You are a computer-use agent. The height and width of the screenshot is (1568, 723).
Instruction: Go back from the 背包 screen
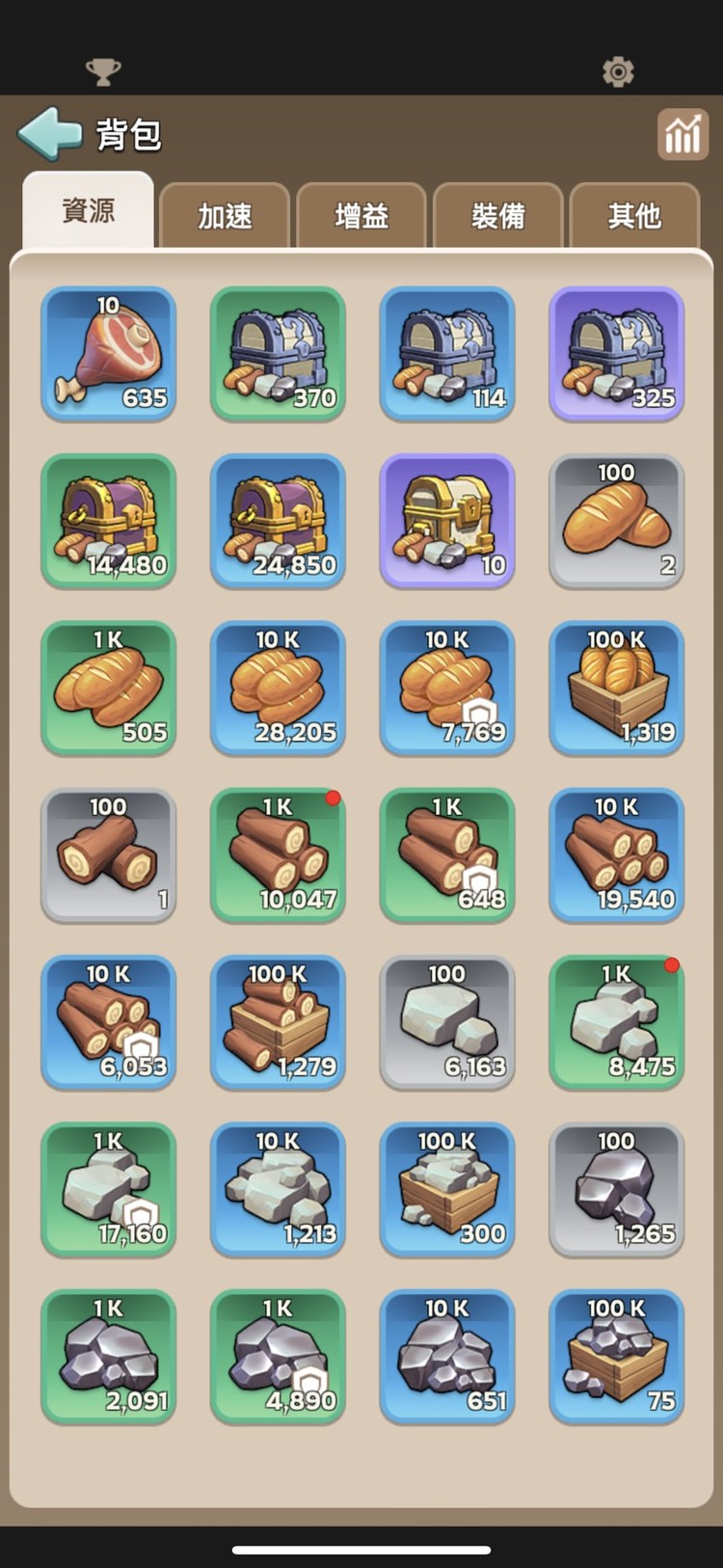click(x=50, y=134)
